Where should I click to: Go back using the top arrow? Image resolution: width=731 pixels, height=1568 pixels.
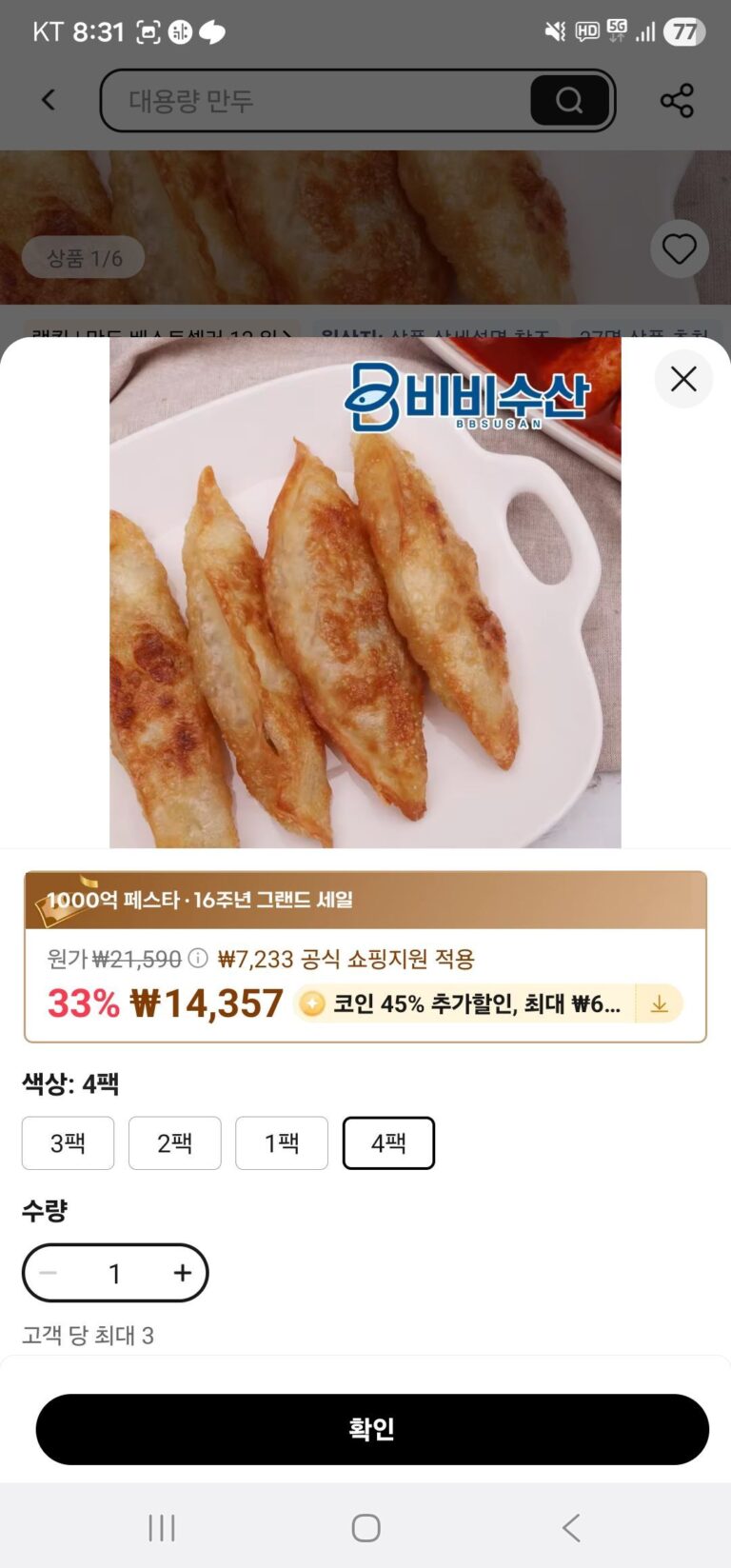pyautogui.click(x=49, y=100)
